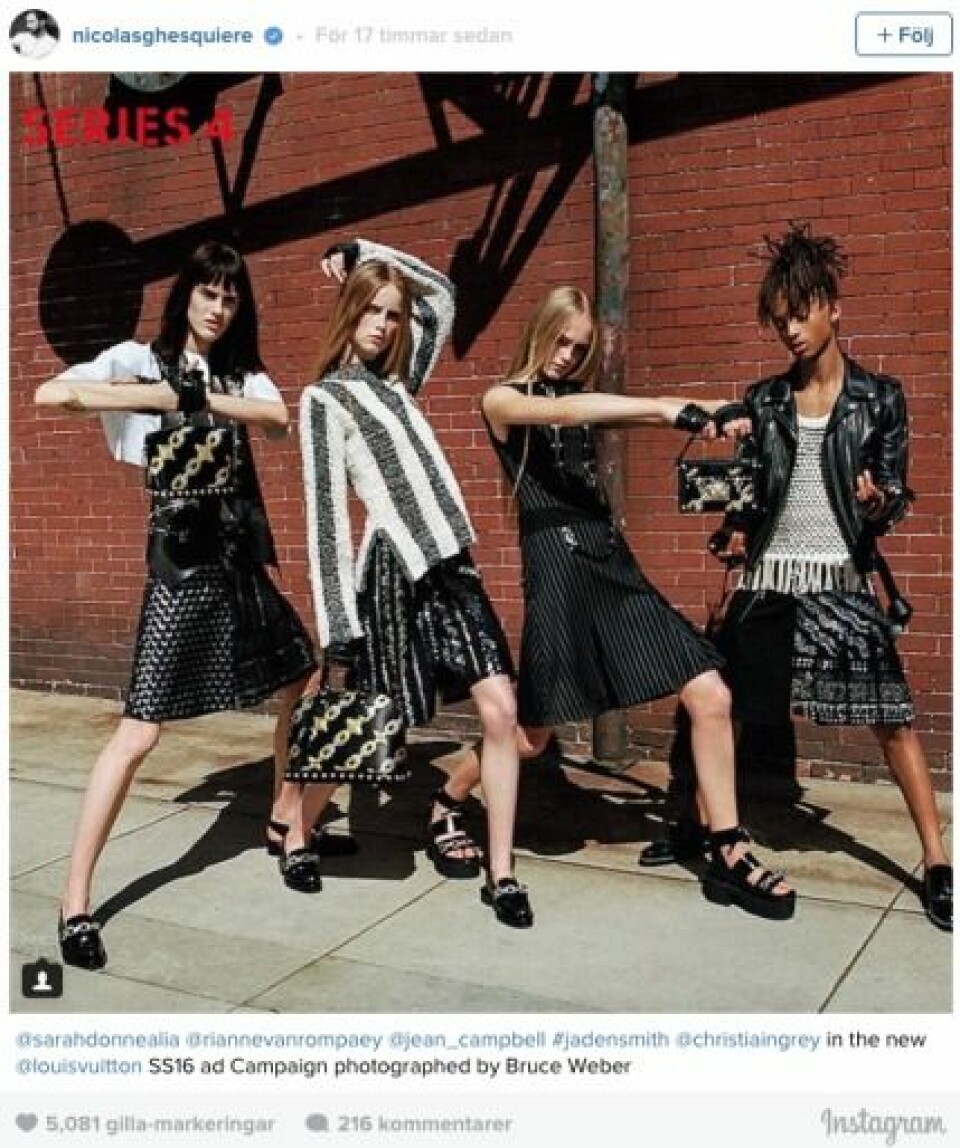Open the campaign photo post

coord(480,540)
